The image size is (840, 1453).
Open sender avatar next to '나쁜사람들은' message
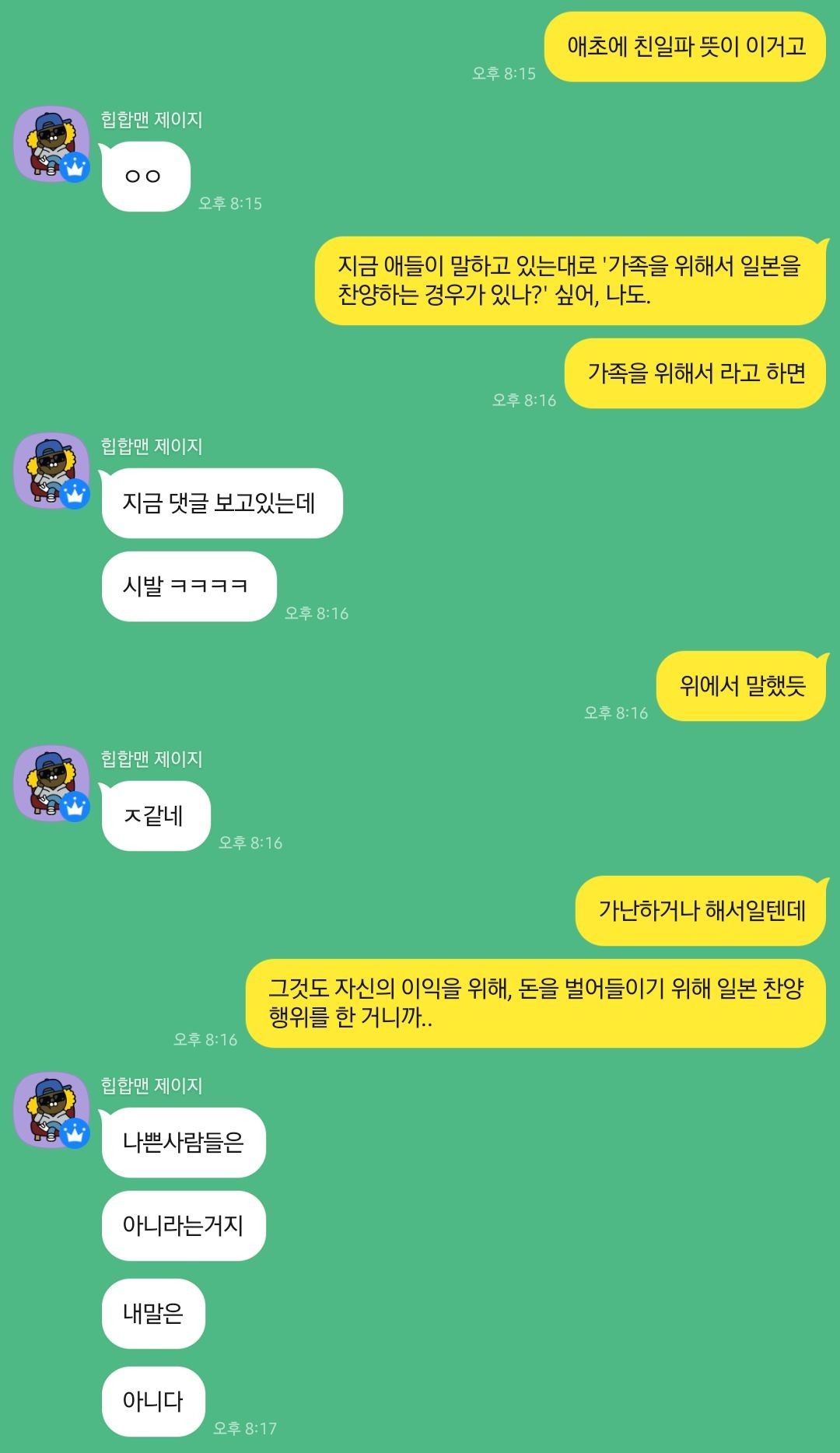pyautogui.click(x=51, y=1110)
